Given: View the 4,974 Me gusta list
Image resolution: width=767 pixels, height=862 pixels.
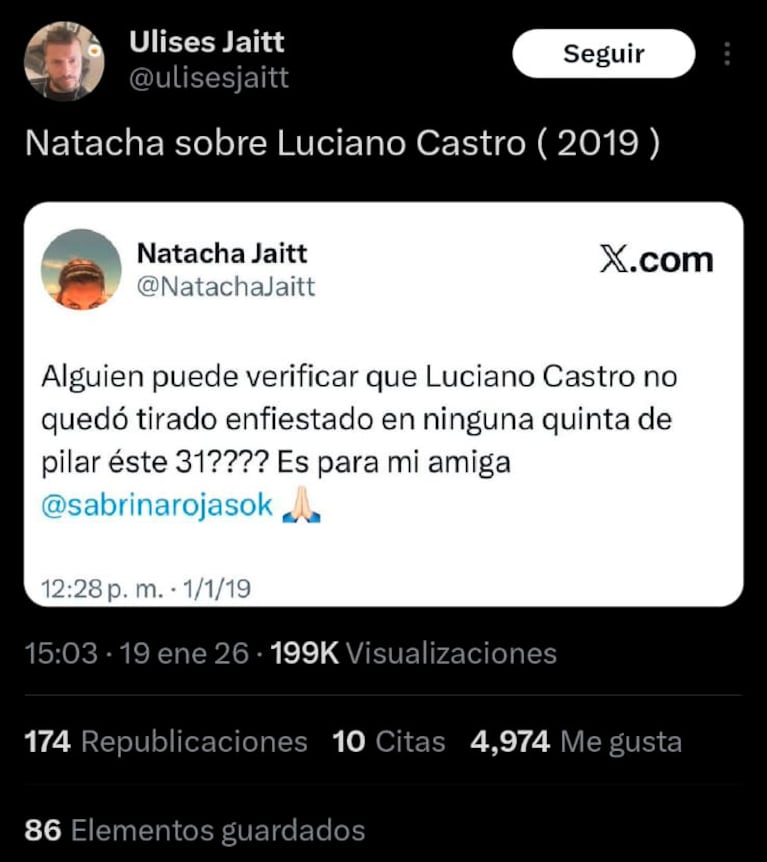Looking at the screenshot, I should (x=575, y=742).
